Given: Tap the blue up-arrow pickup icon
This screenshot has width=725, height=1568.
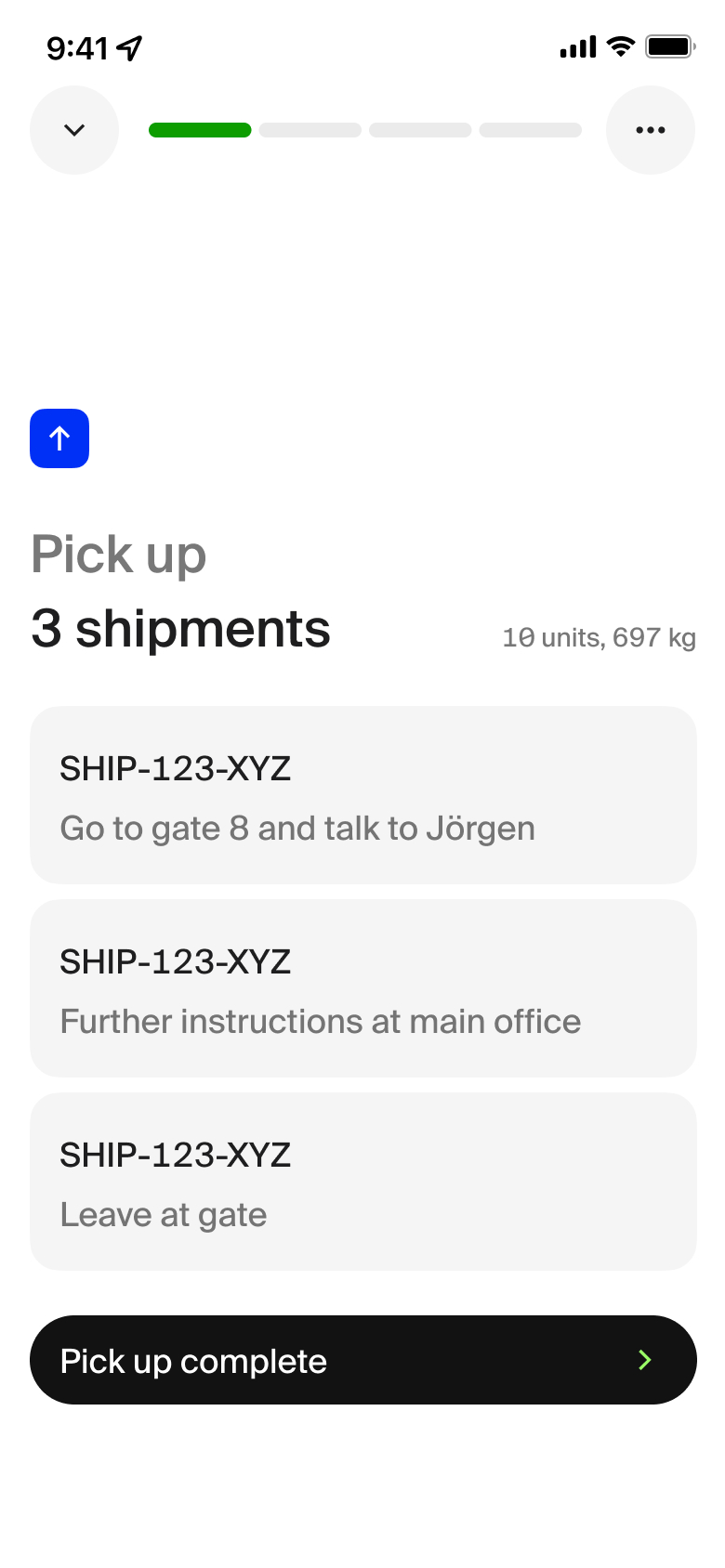Looking at the screenshot, I should coord(59,438).
